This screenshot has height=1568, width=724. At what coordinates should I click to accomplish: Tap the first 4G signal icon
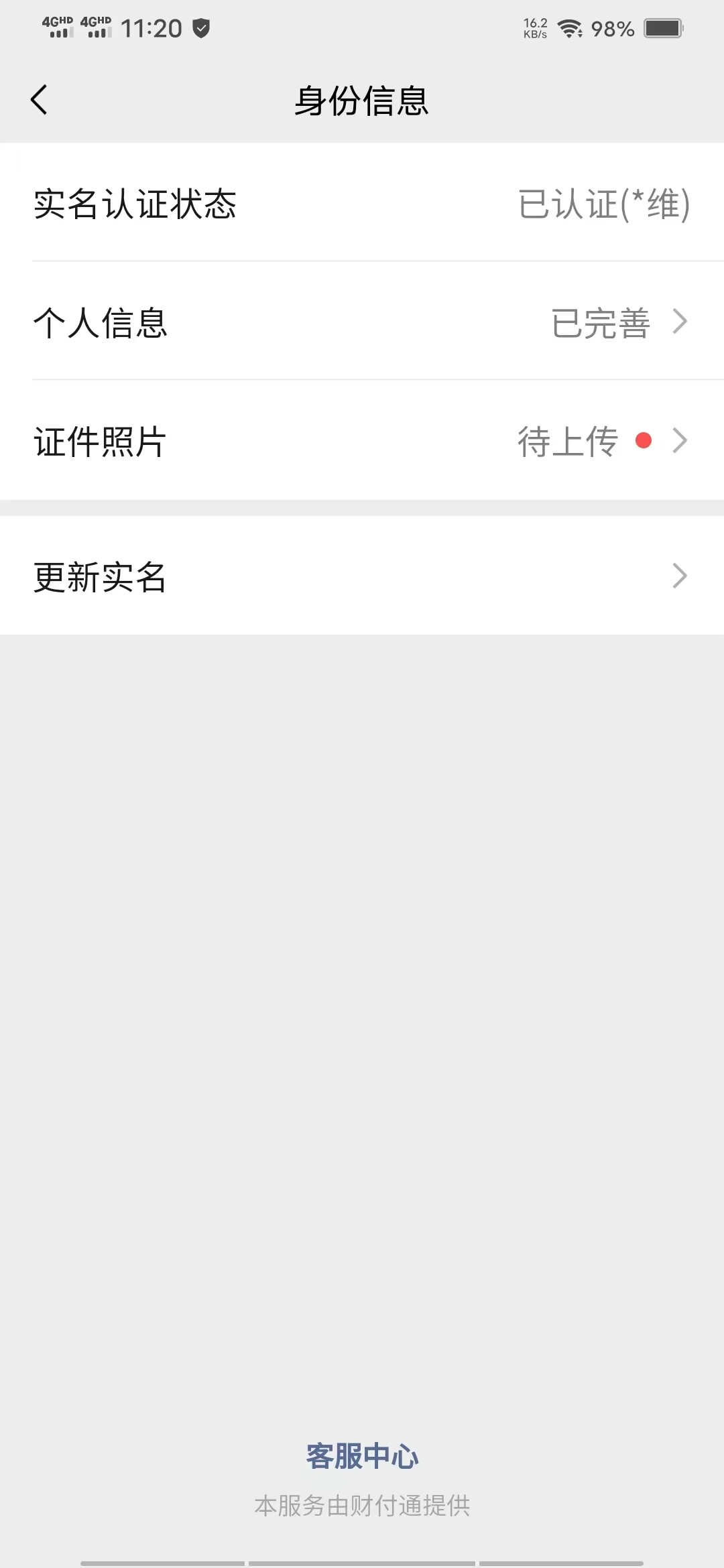[57, 28]
